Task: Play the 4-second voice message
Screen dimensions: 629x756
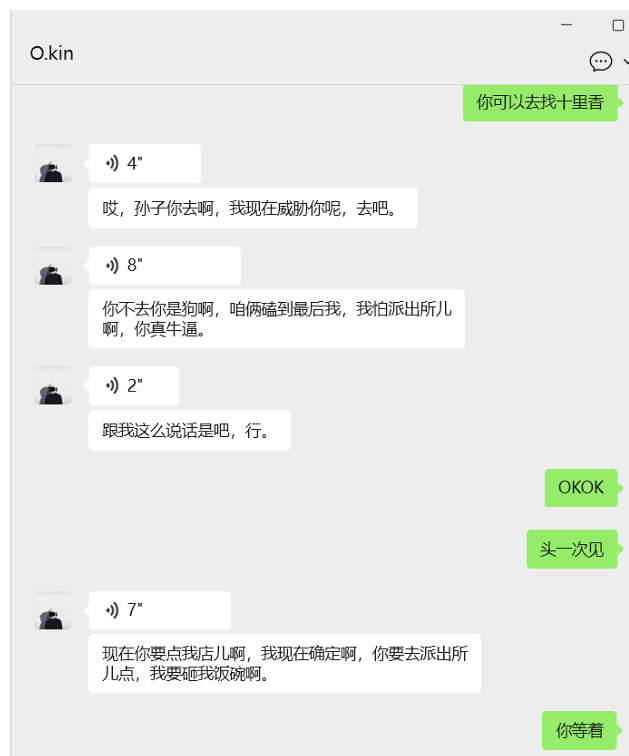Action: tap(144, 164)
